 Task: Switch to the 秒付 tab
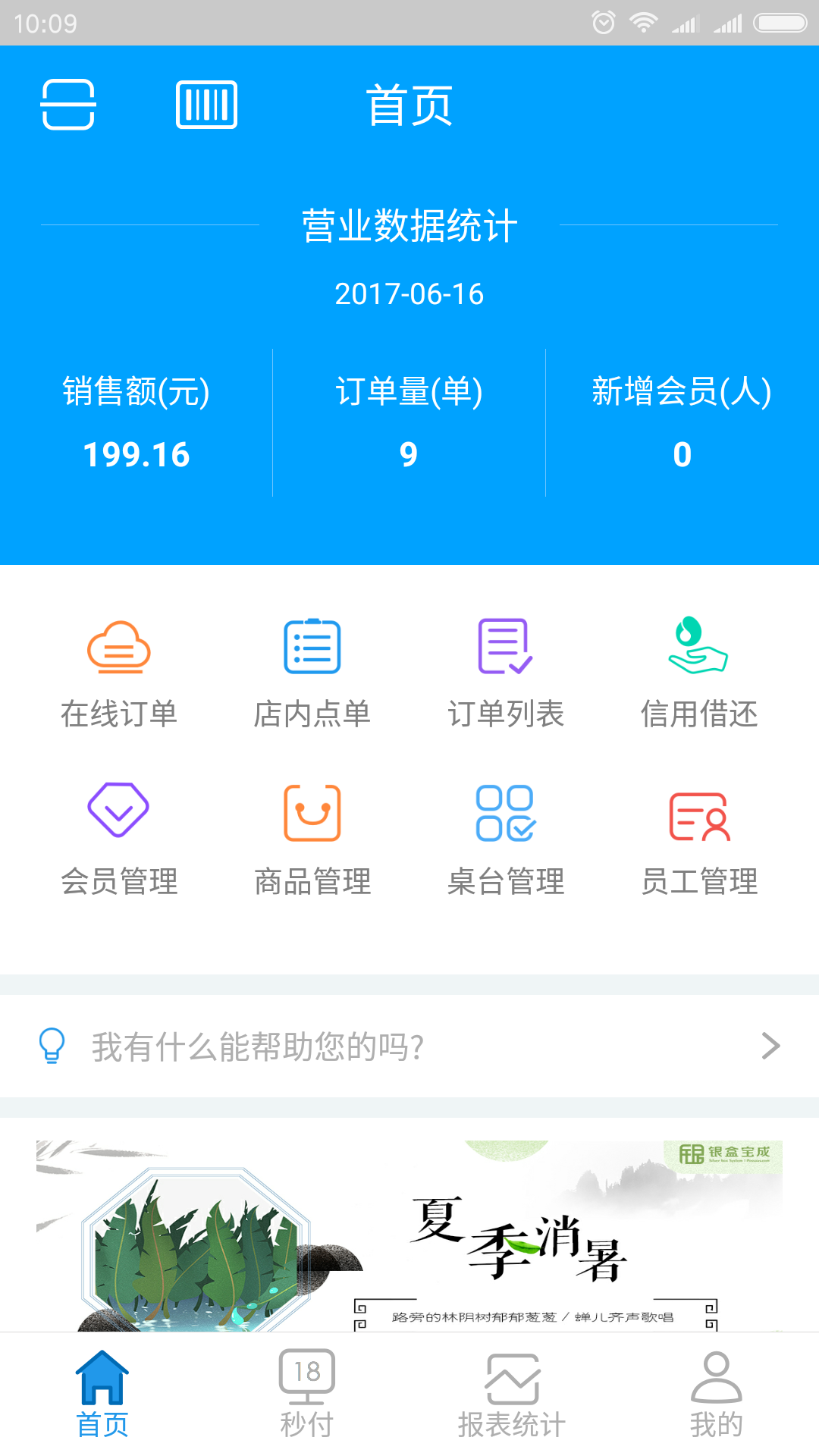point(307,1394)
